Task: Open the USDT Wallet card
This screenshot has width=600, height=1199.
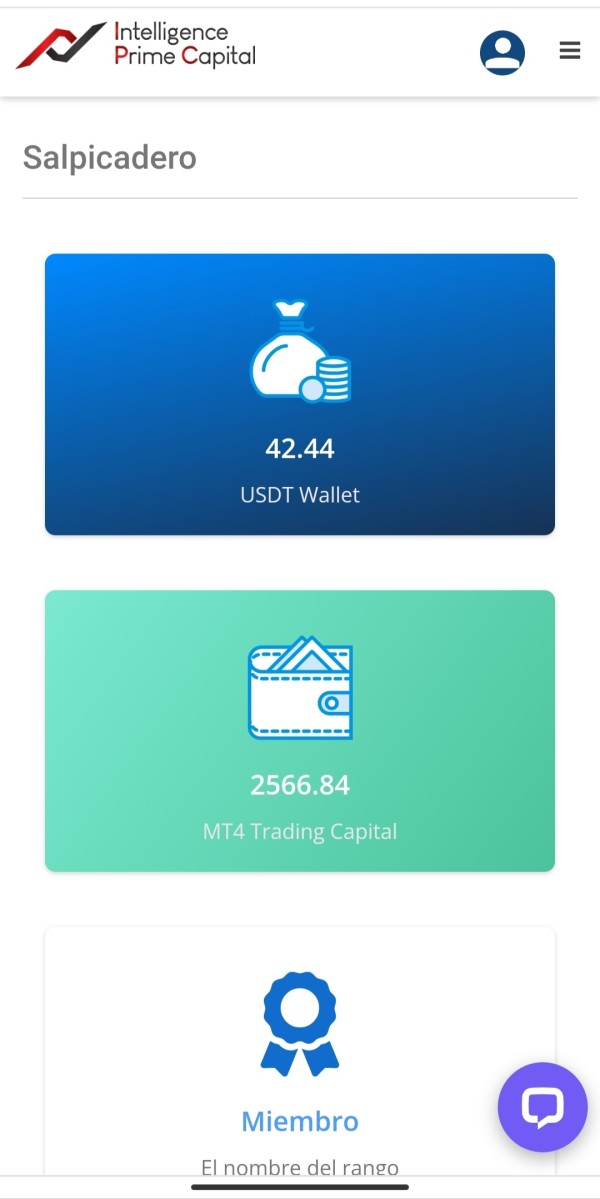Action: click(300, 394)
